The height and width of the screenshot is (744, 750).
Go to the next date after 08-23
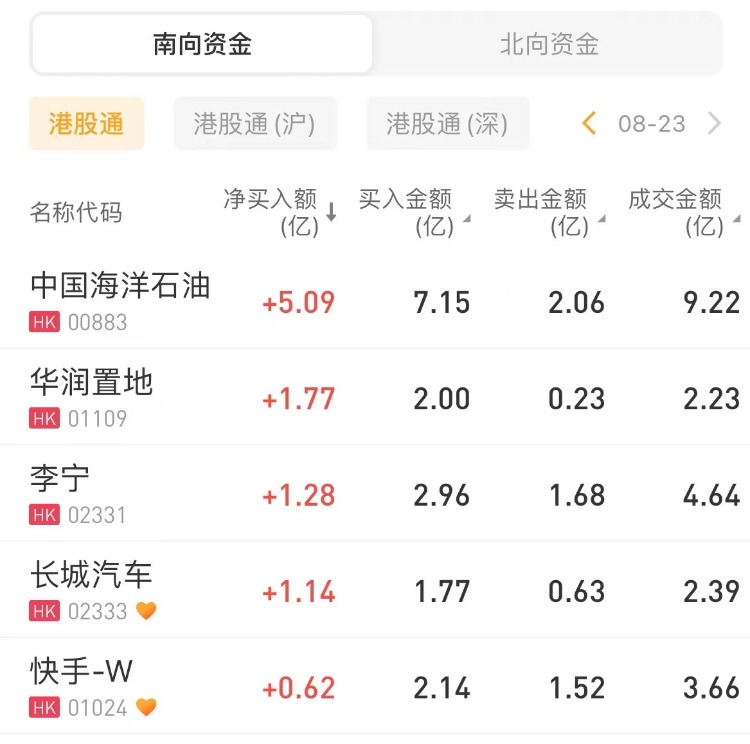pos(714,124)
